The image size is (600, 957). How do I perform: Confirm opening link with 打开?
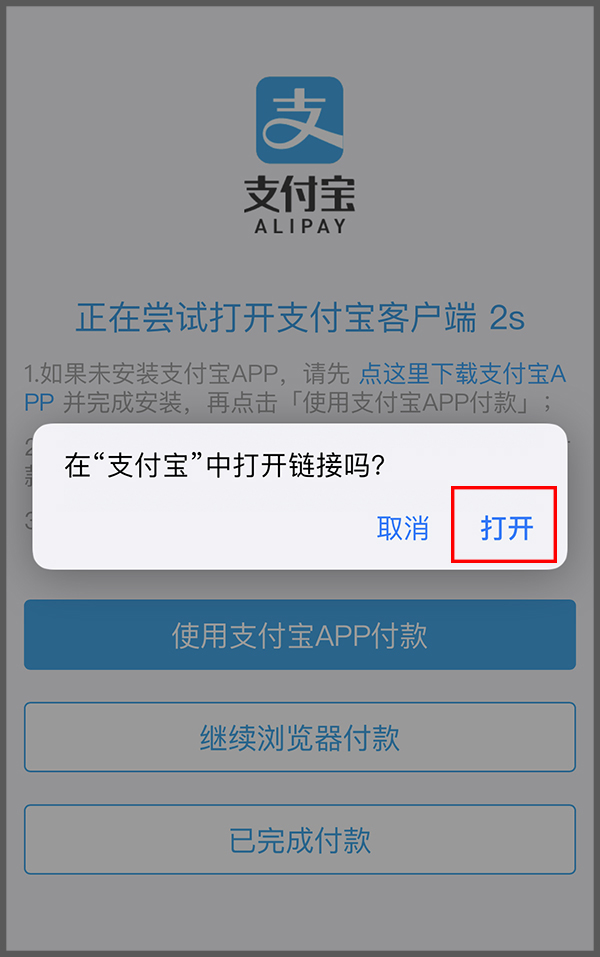pos(506,528)
